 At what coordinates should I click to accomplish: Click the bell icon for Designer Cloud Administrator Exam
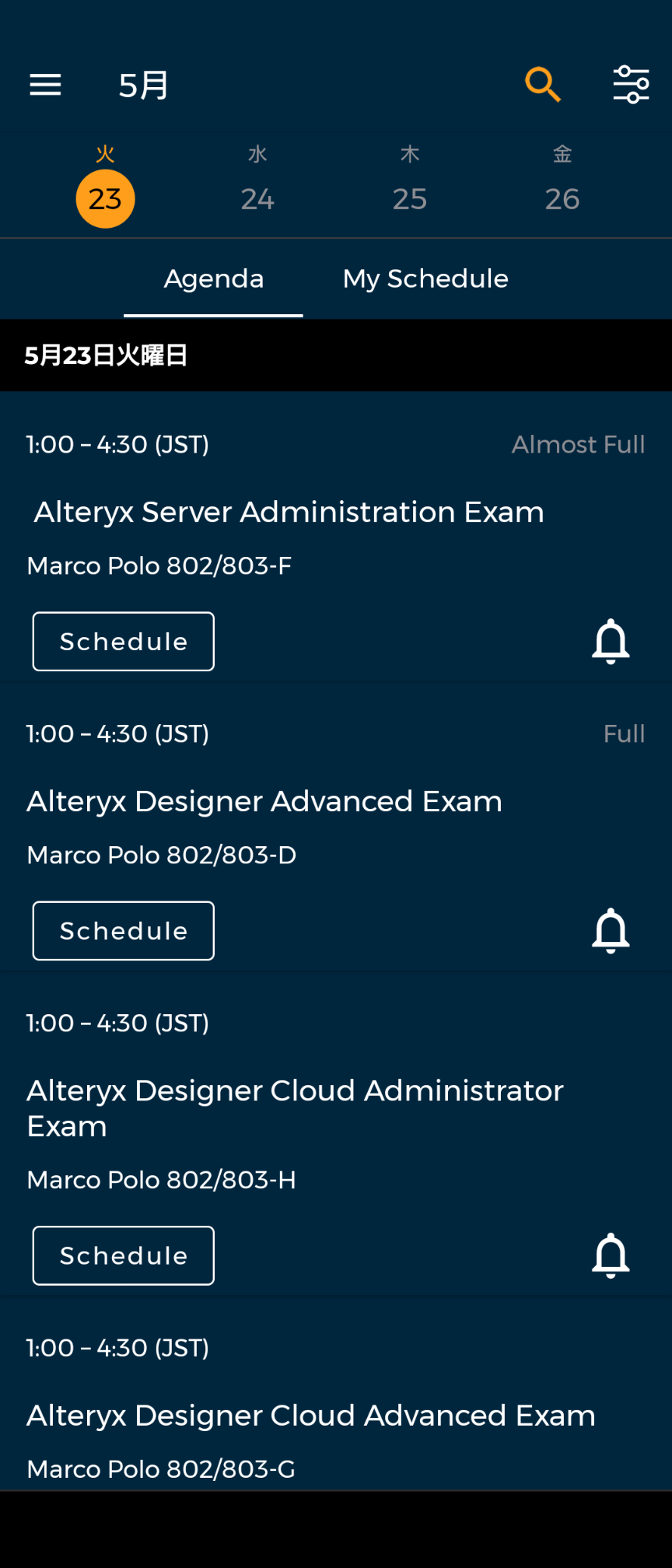(611, 1255)
